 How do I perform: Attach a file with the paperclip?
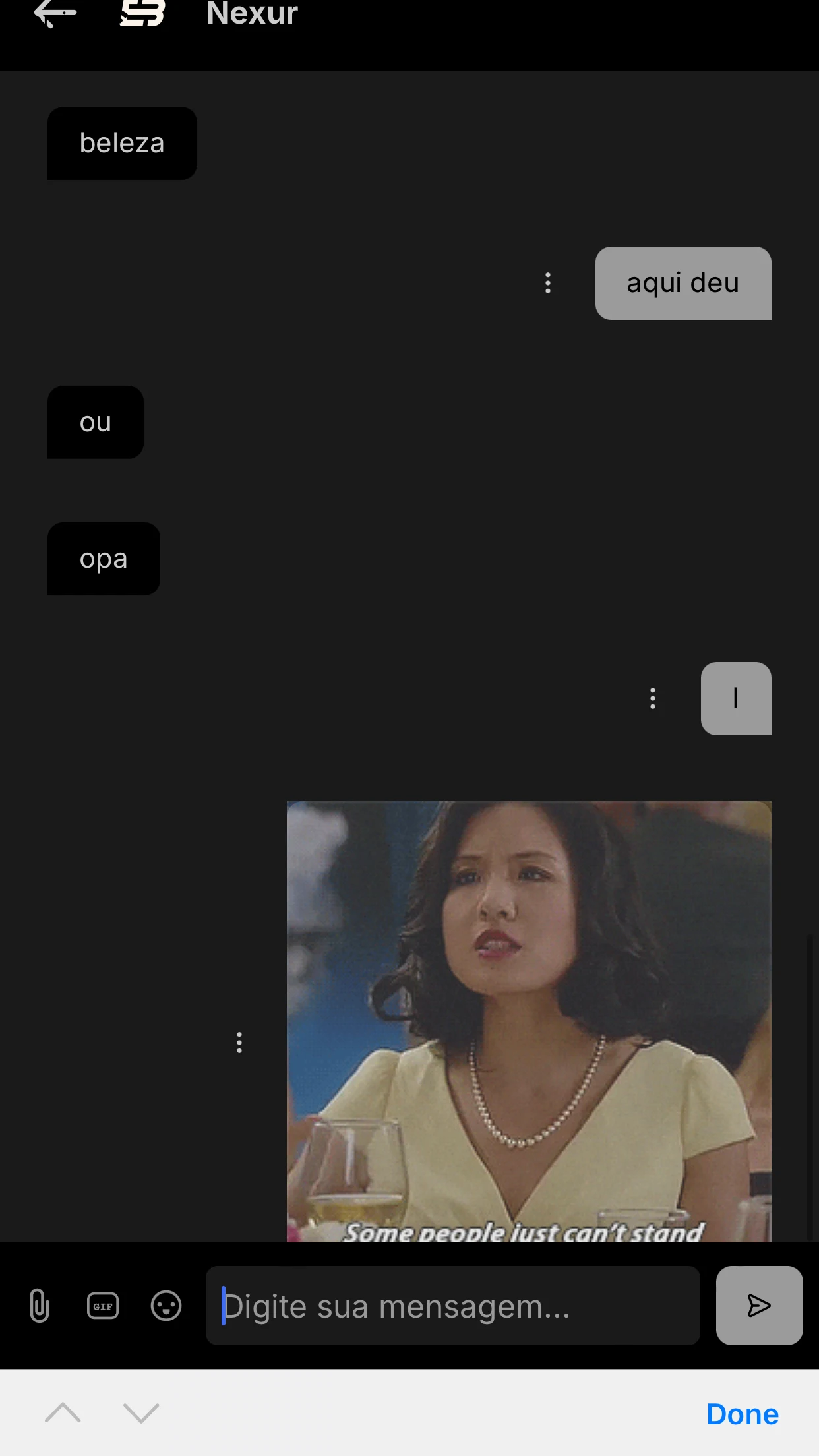(x=40, y=1306)
